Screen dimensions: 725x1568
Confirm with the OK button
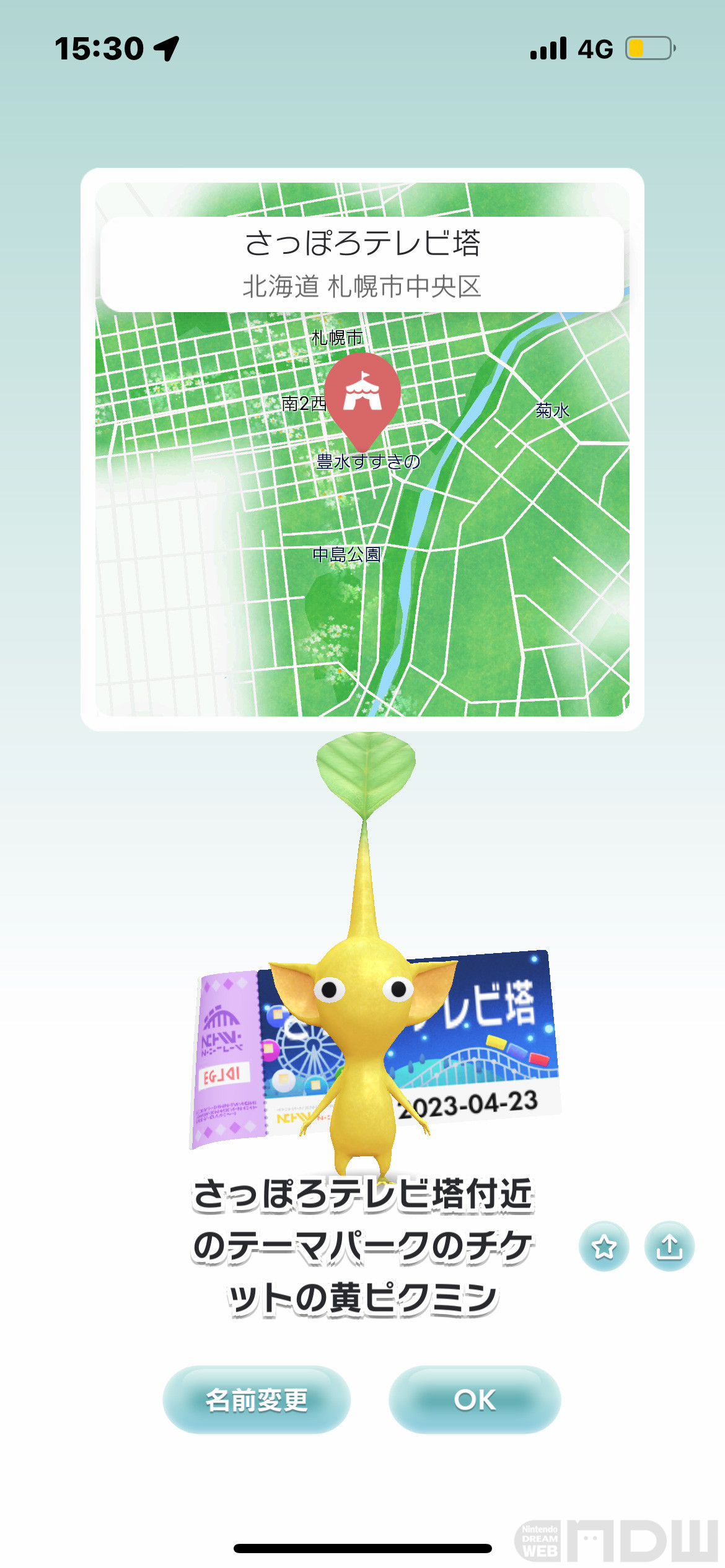(x=475, y=1400)
